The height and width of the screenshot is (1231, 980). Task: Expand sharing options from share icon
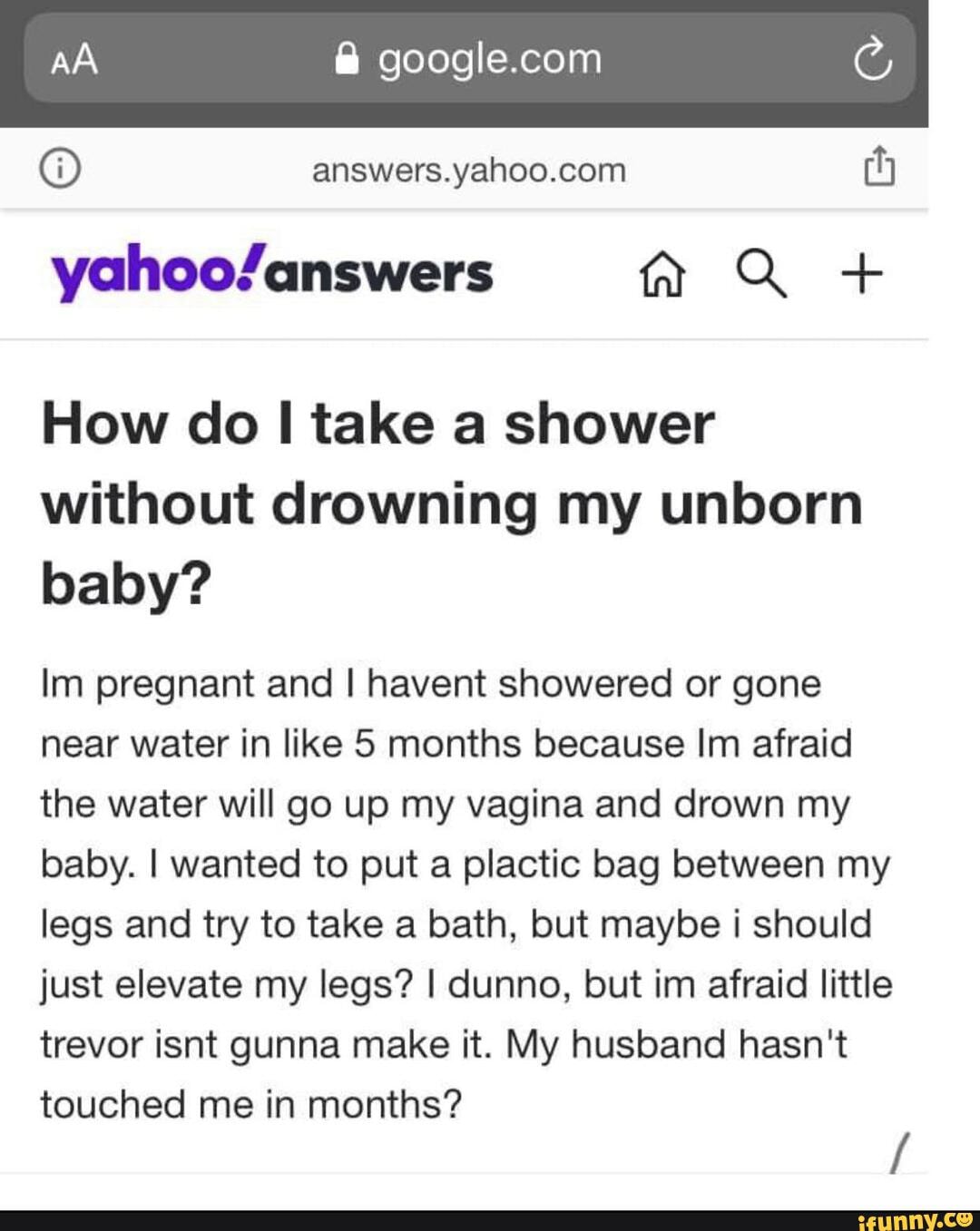881,168
